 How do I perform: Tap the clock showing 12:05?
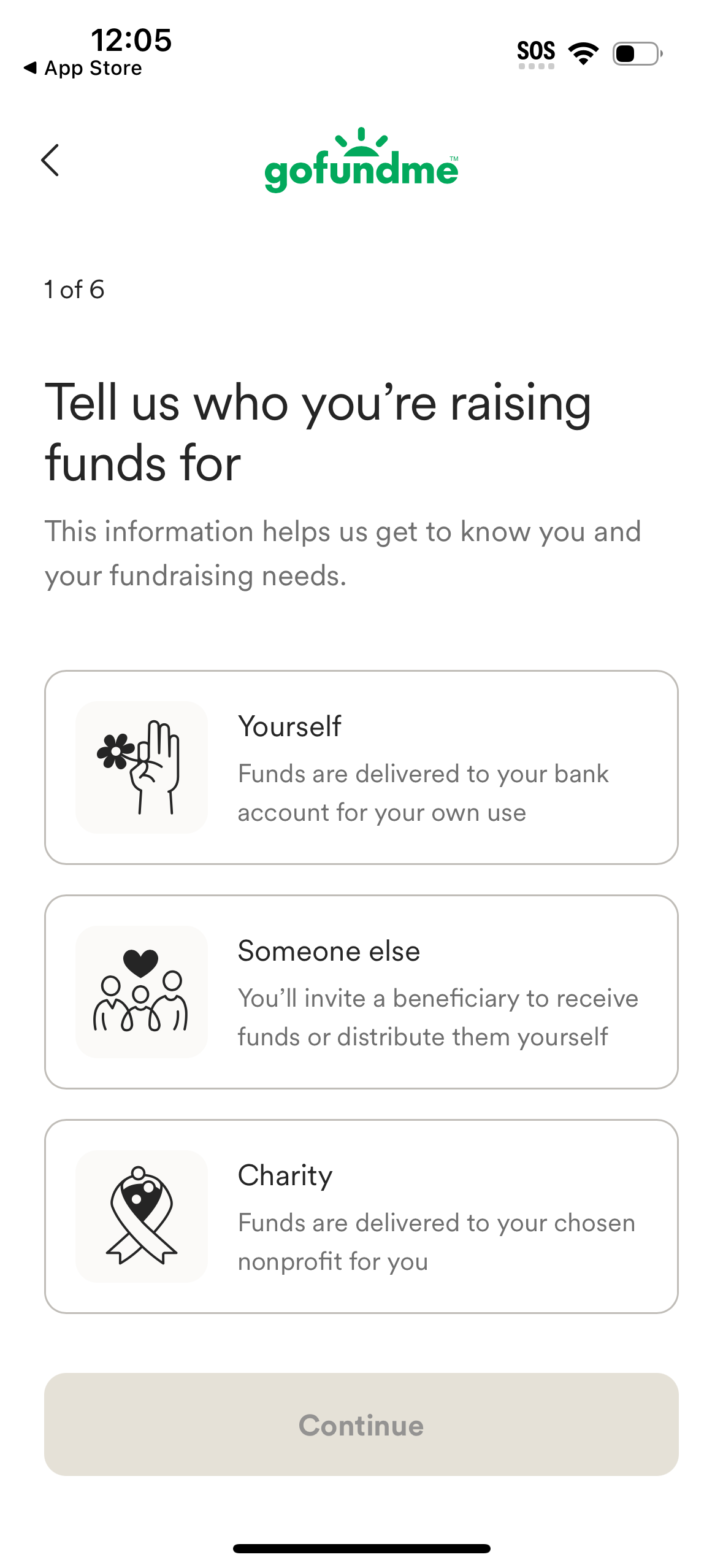point(132,41)
